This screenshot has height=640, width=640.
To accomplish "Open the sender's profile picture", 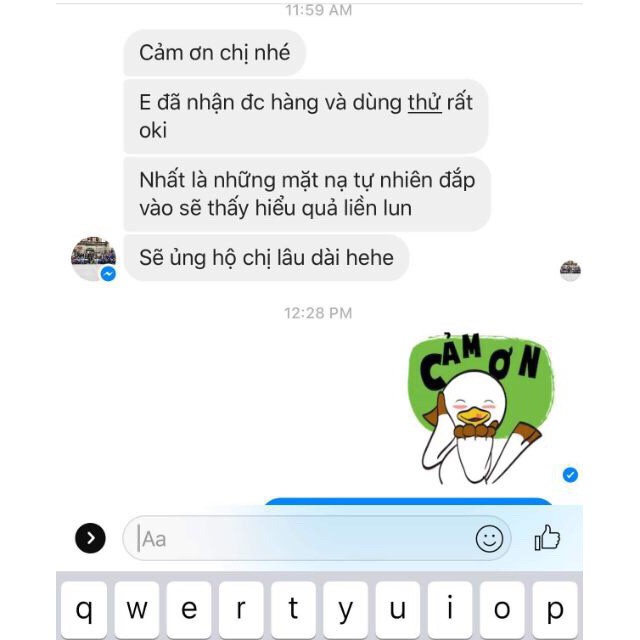I will pyautogui.click(x=93, y=258).
